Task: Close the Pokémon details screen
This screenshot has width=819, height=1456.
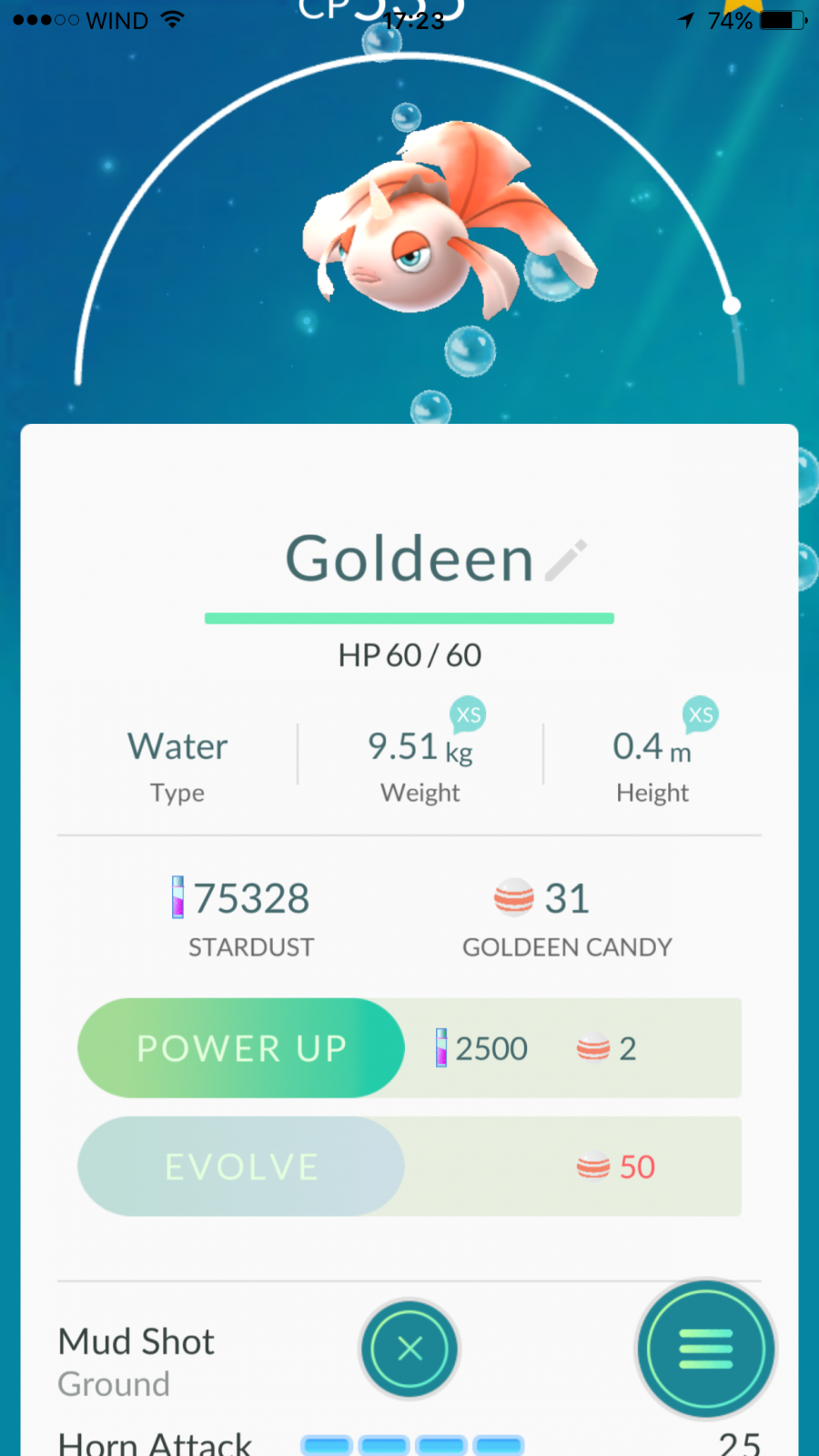Action: tap(409, 1349)
